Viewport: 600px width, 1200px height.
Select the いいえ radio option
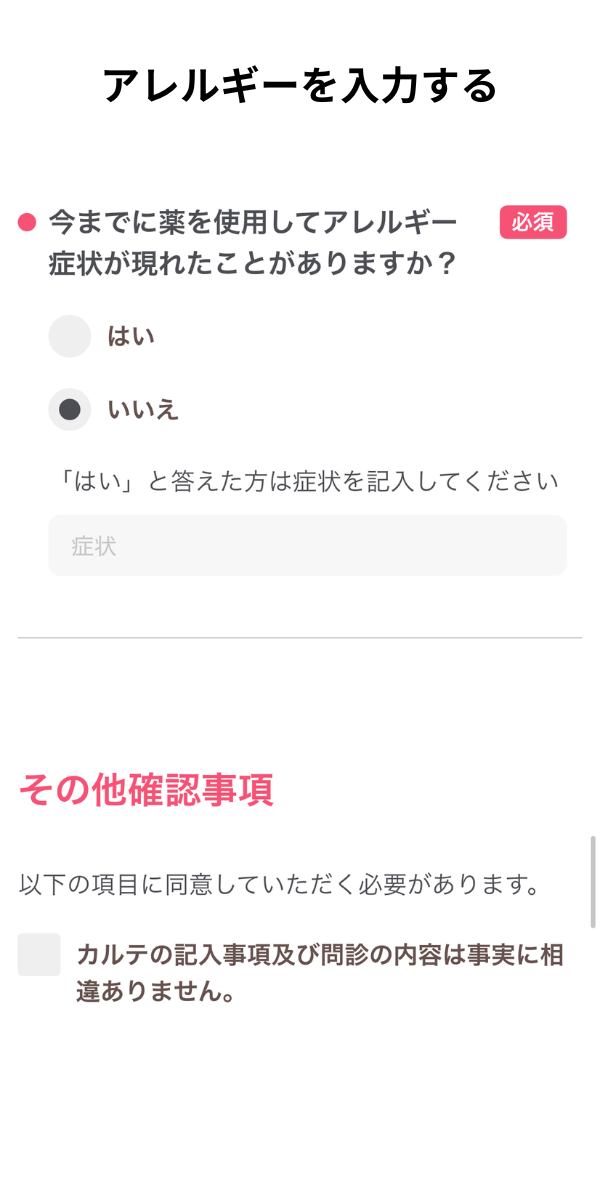click(x=70, y=409)
